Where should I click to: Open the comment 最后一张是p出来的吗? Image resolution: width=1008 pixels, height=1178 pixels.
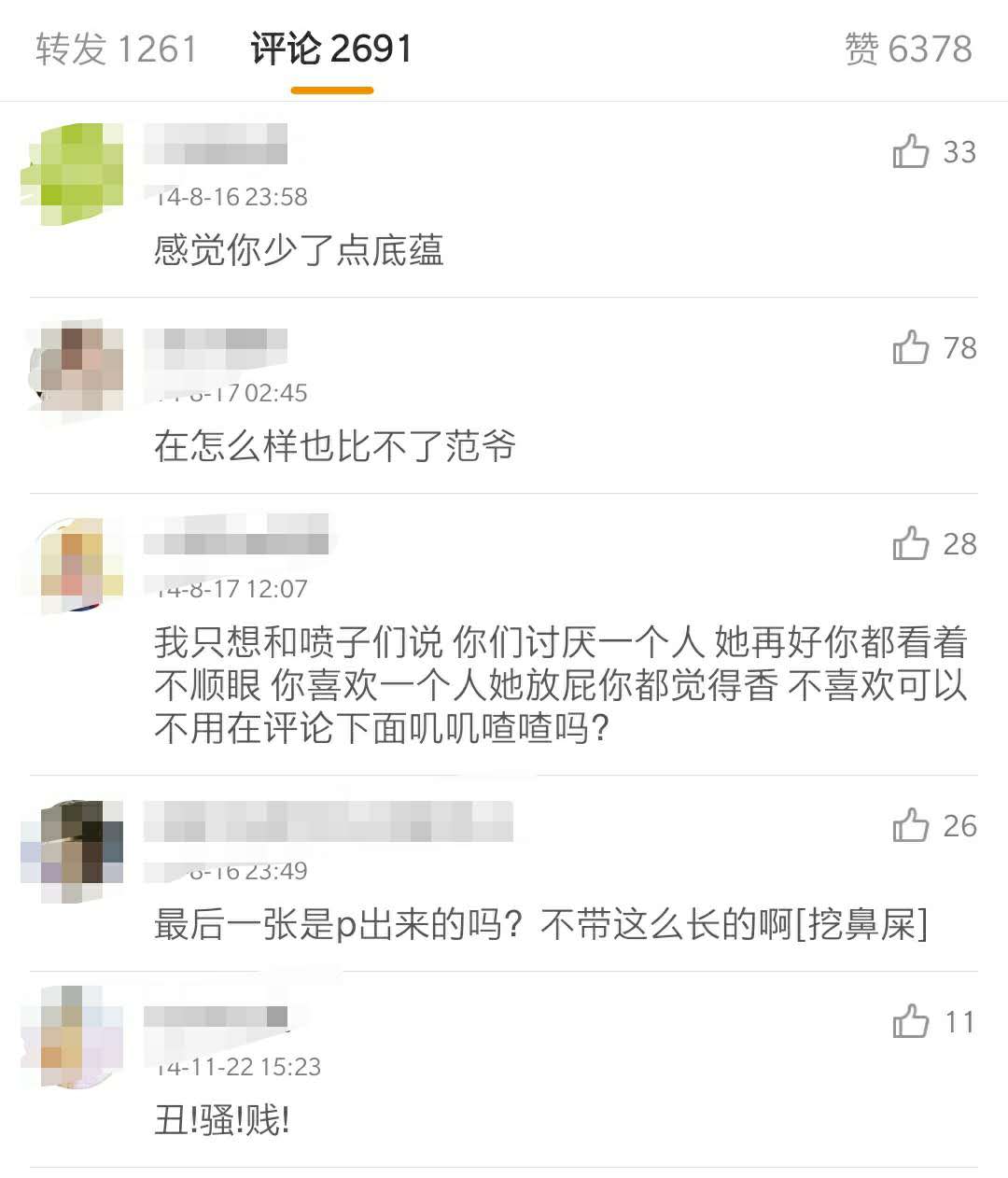pyautogui.click(x=539, y=925)
